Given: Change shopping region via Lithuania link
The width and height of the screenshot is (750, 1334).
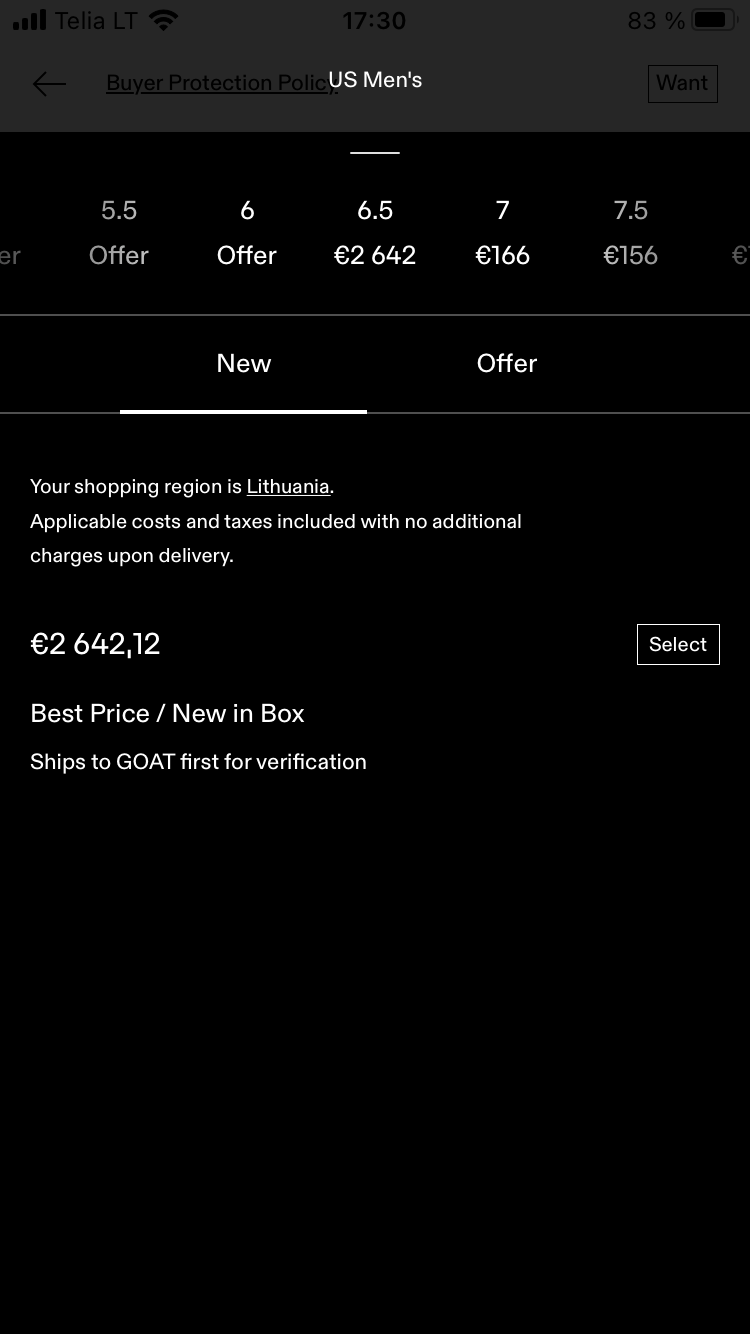Looking at the screenshot, I should point(288,487).
